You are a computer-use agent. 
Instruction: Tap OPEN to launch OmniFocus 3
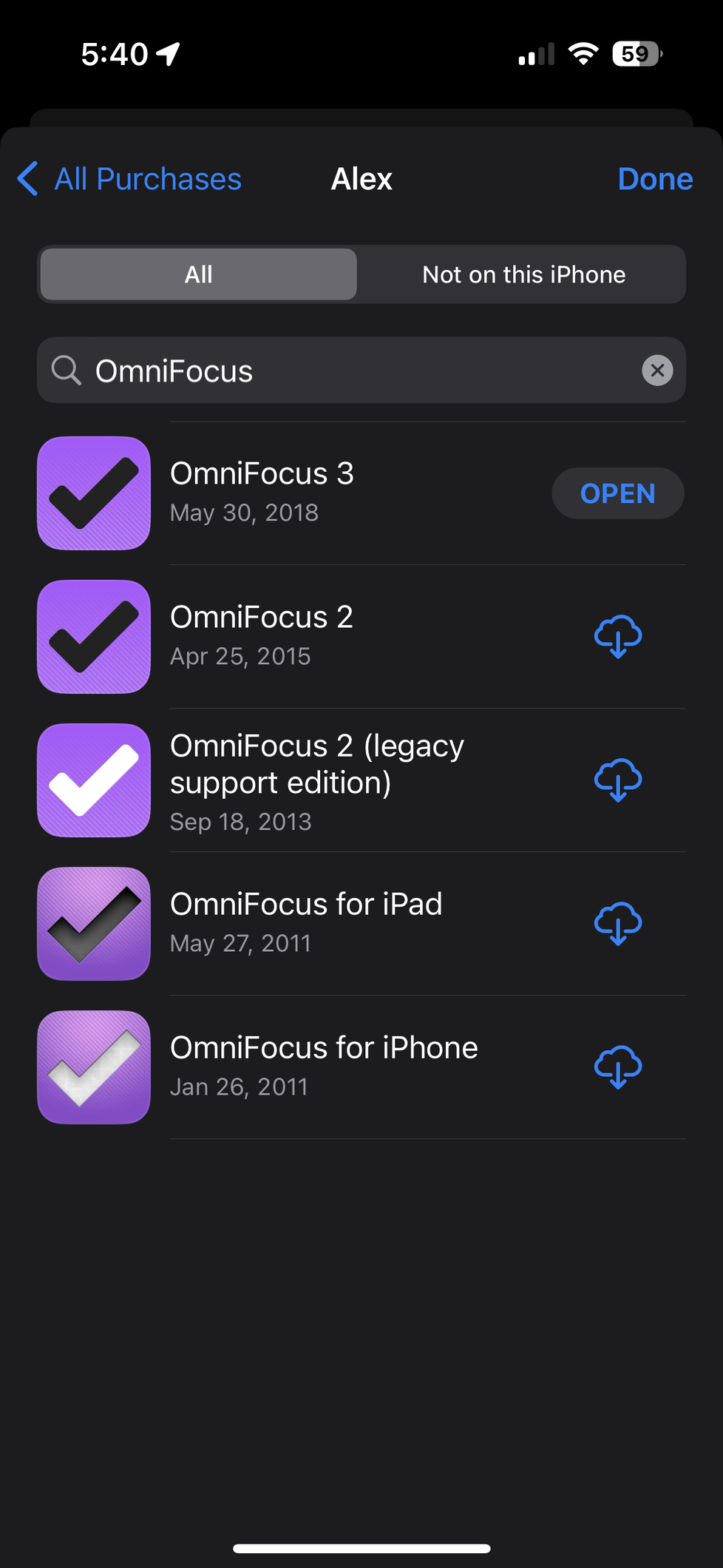pos(618,493)
